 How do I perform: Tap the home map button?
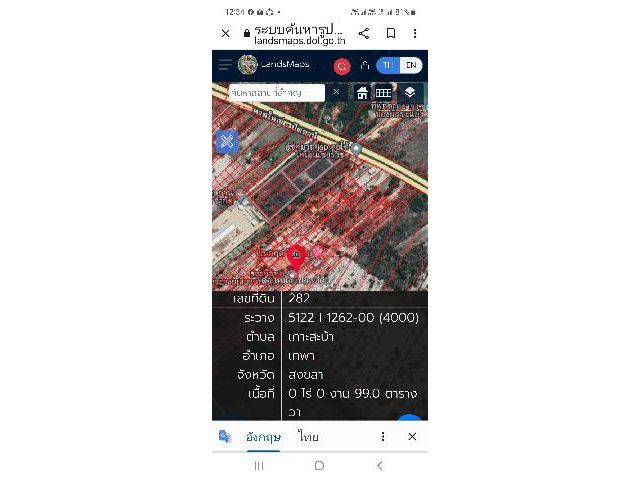click(x=363, y=92)
